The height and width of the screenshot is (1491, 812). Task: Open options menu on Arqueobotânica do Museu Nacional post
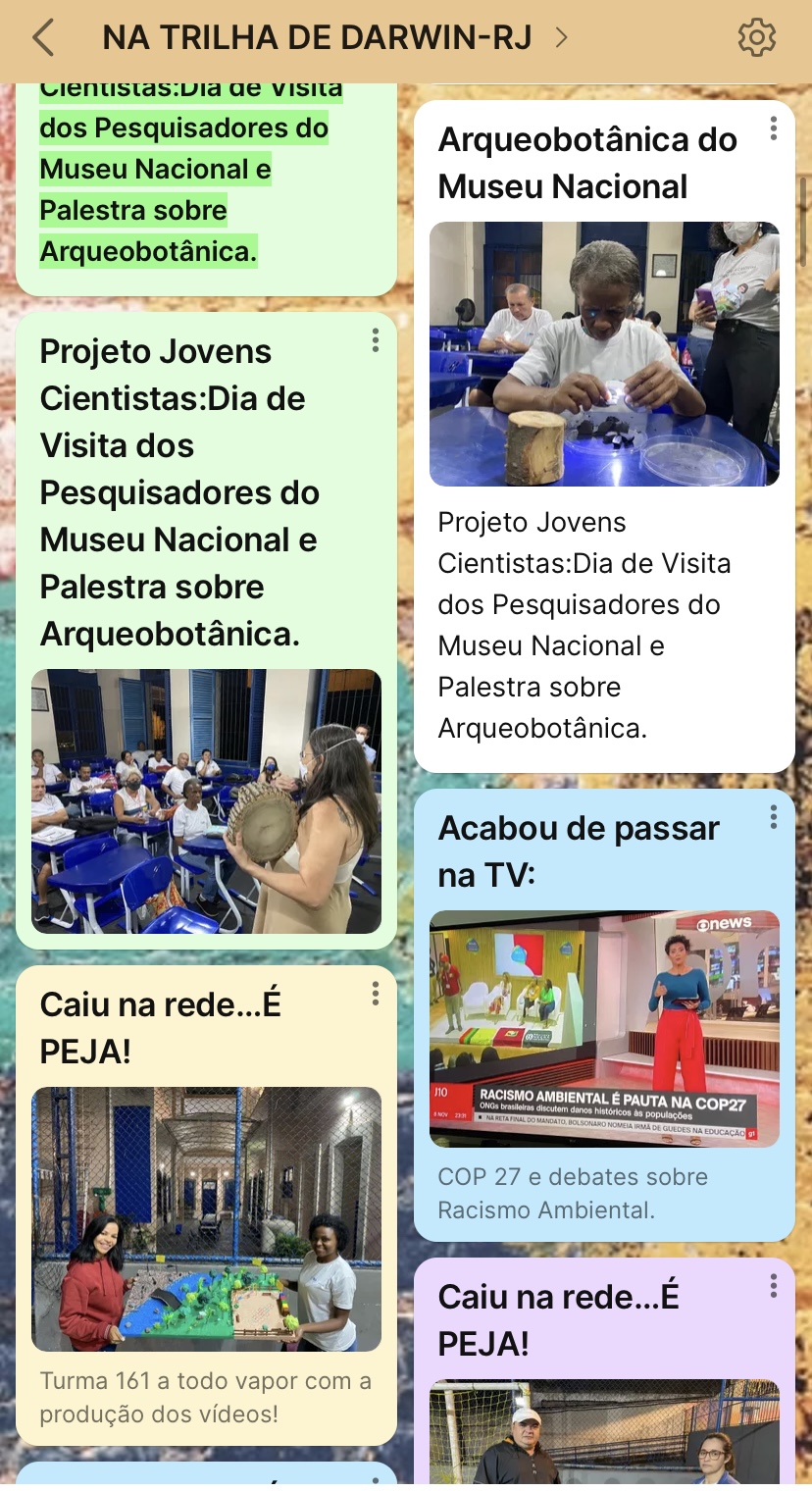[774, 129]
